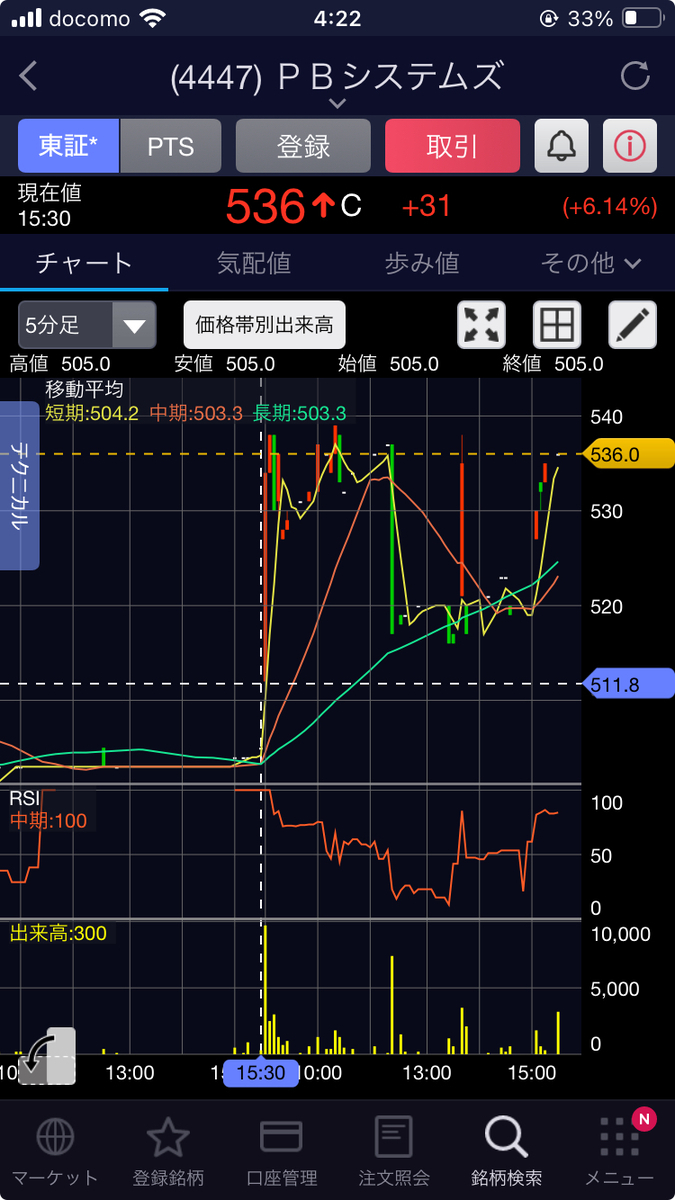
Task: Open the price alert bell
Action: 562,146
